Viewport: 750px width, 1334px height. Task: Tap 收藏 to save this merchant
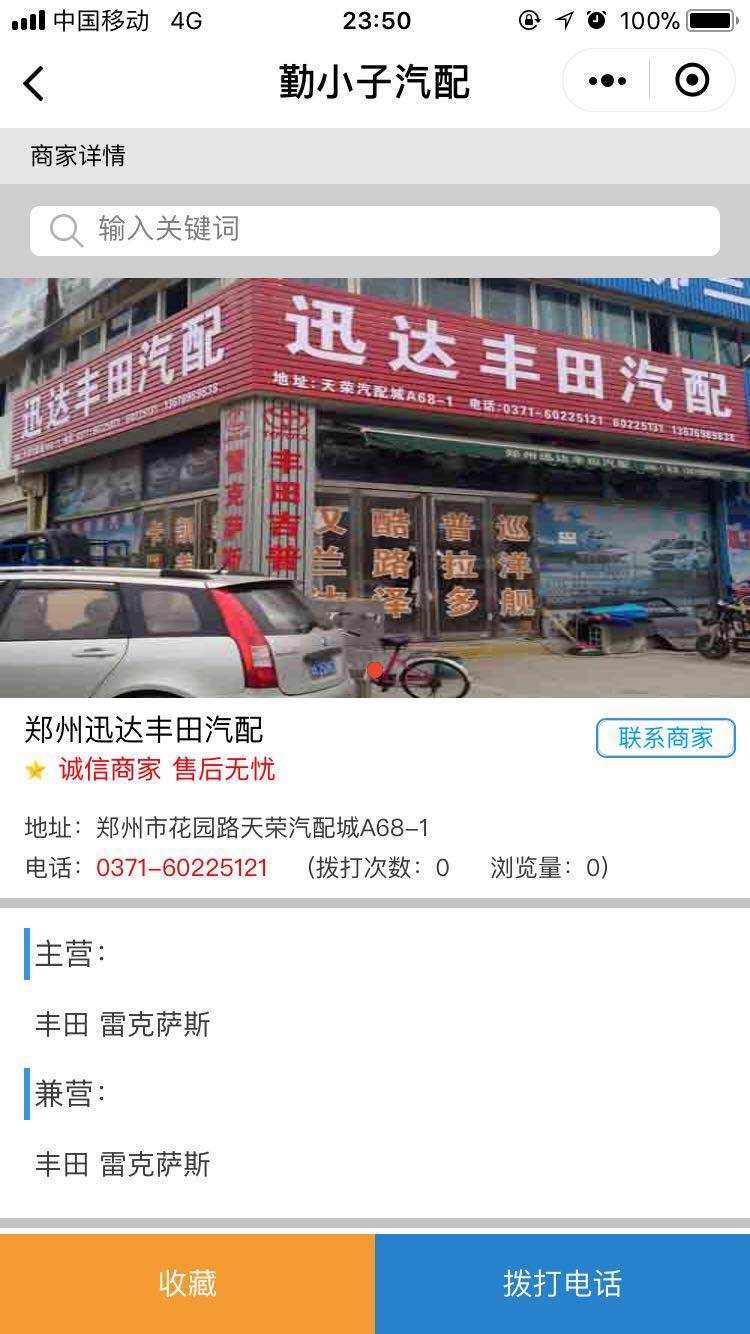187,1283
